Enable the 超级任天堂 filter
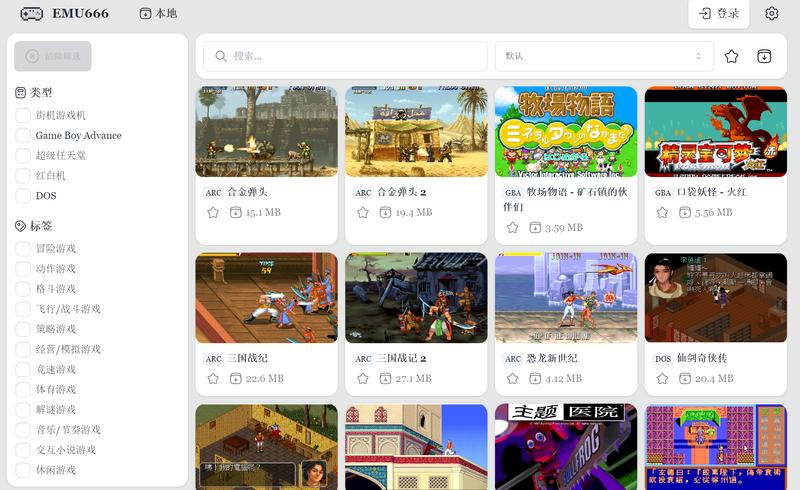800x490 pixels. tap(23, 155)
